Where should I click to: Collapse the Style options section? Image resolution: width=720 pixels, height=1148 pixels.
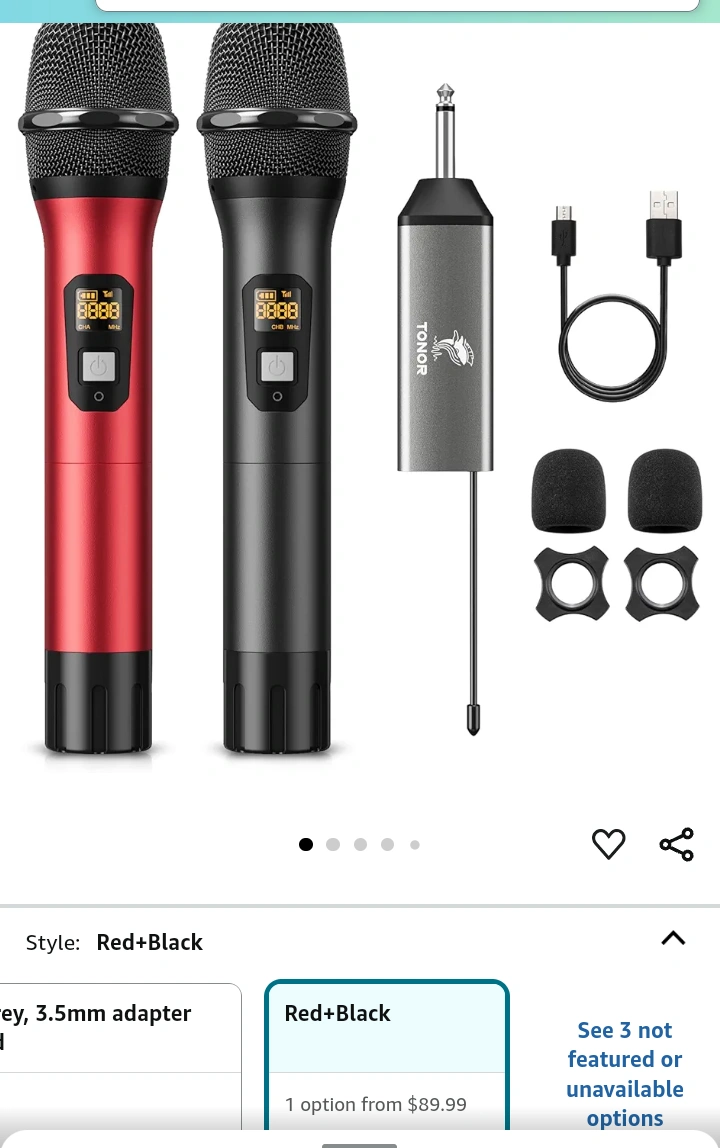pyautogui.click(x=673, y=938)
